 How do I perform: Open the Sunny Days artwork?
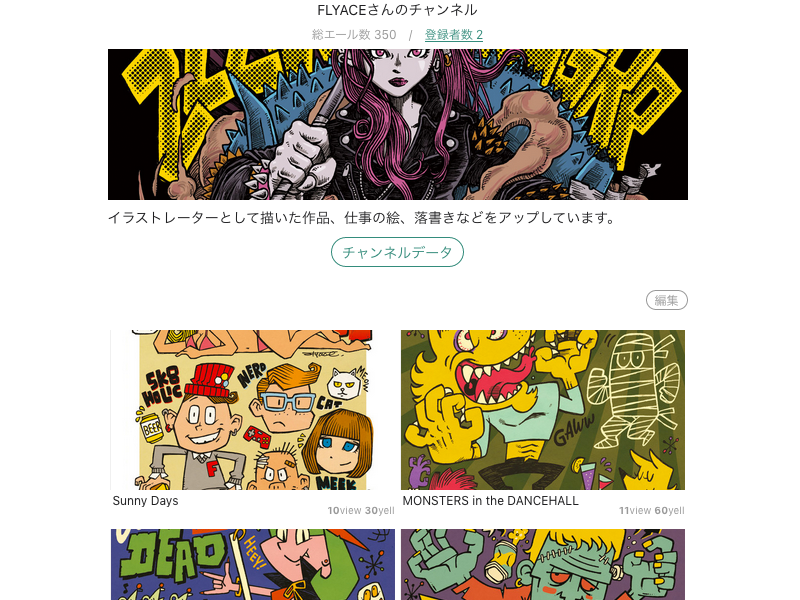pos(253,410)
